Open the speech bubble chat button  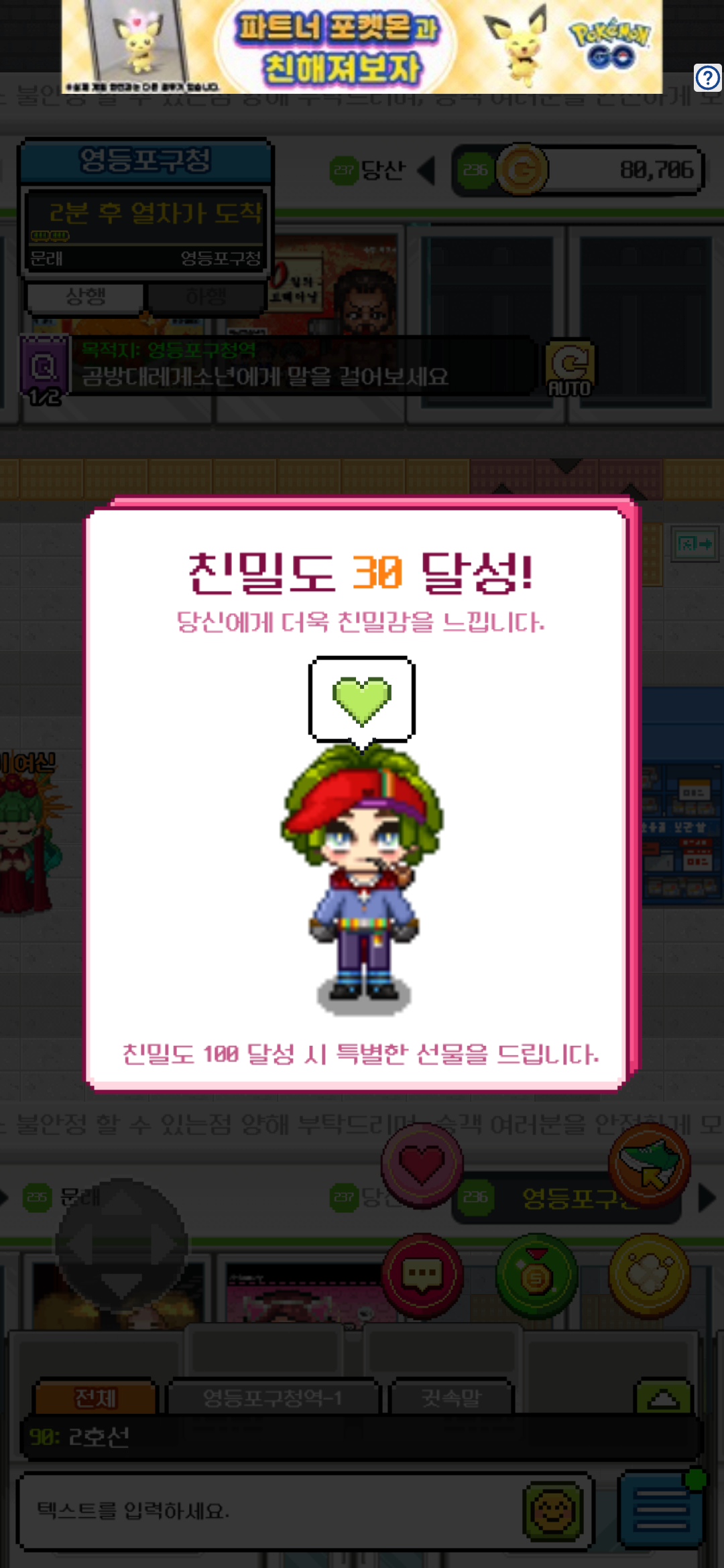[422, 1275]
